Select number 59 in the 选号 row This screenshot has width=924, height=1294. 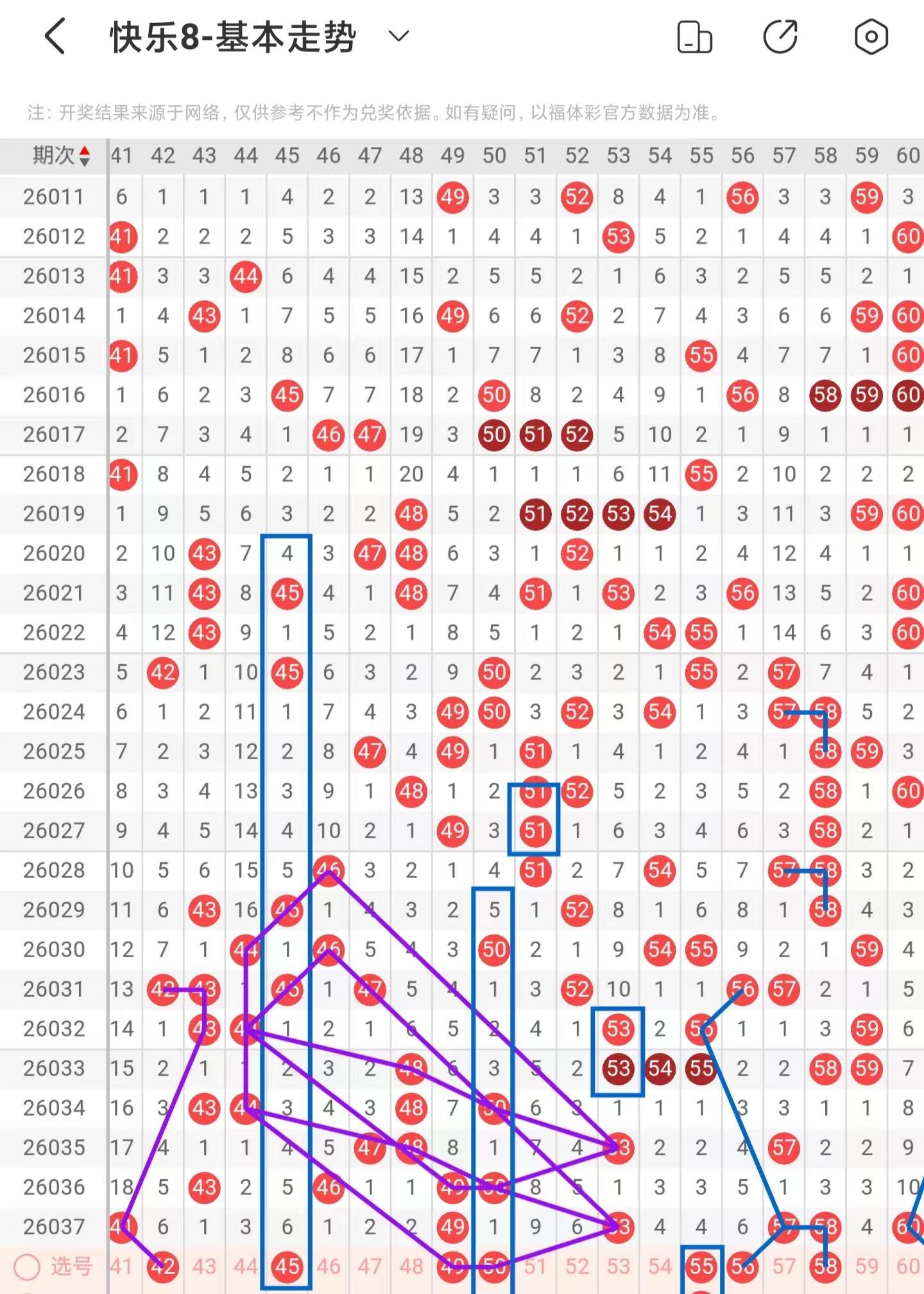[867, 1266]
